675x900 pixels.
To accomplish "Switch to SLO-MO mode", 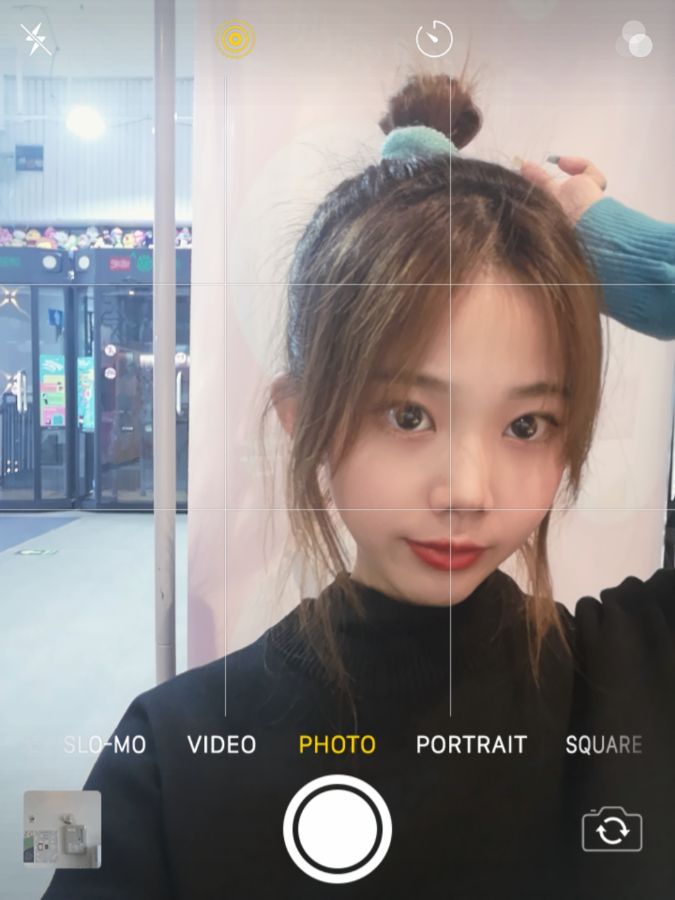I will point(104,745).
